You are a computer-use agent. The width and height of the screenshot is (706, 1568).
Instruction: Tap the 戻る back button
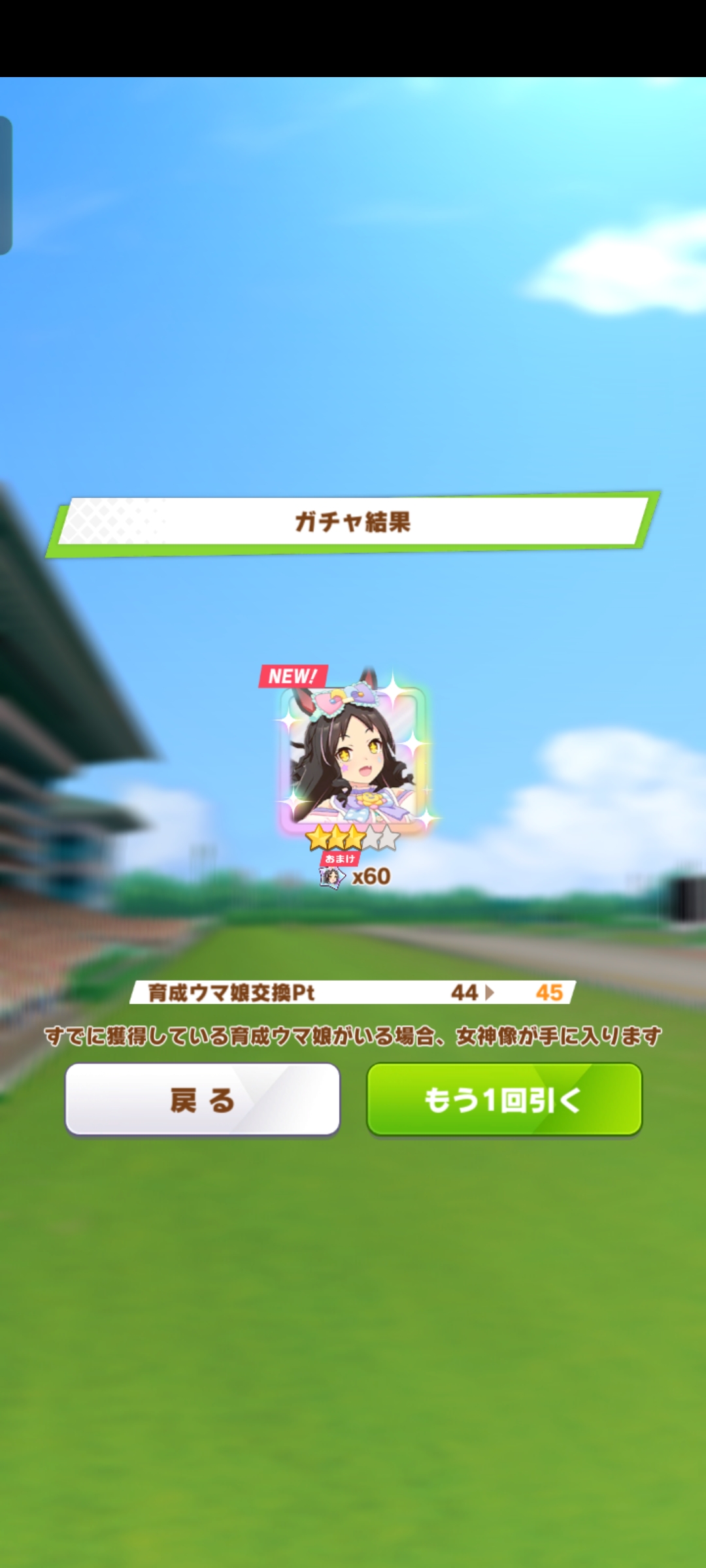pyautogui.click(x=202, y=1100)
